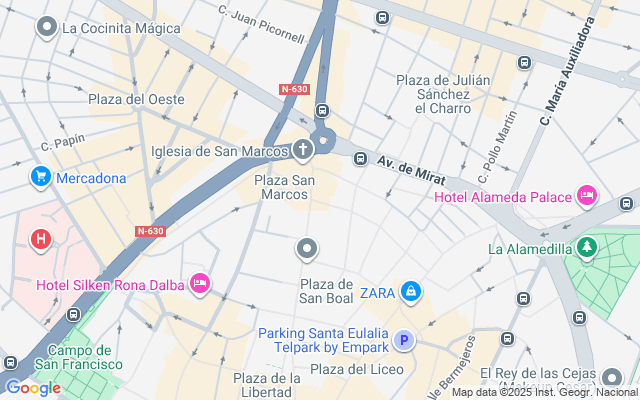The image size is (640, 400).
Task: Select the bus stop beside Av. de Mirat label
Action: (360, 158)
